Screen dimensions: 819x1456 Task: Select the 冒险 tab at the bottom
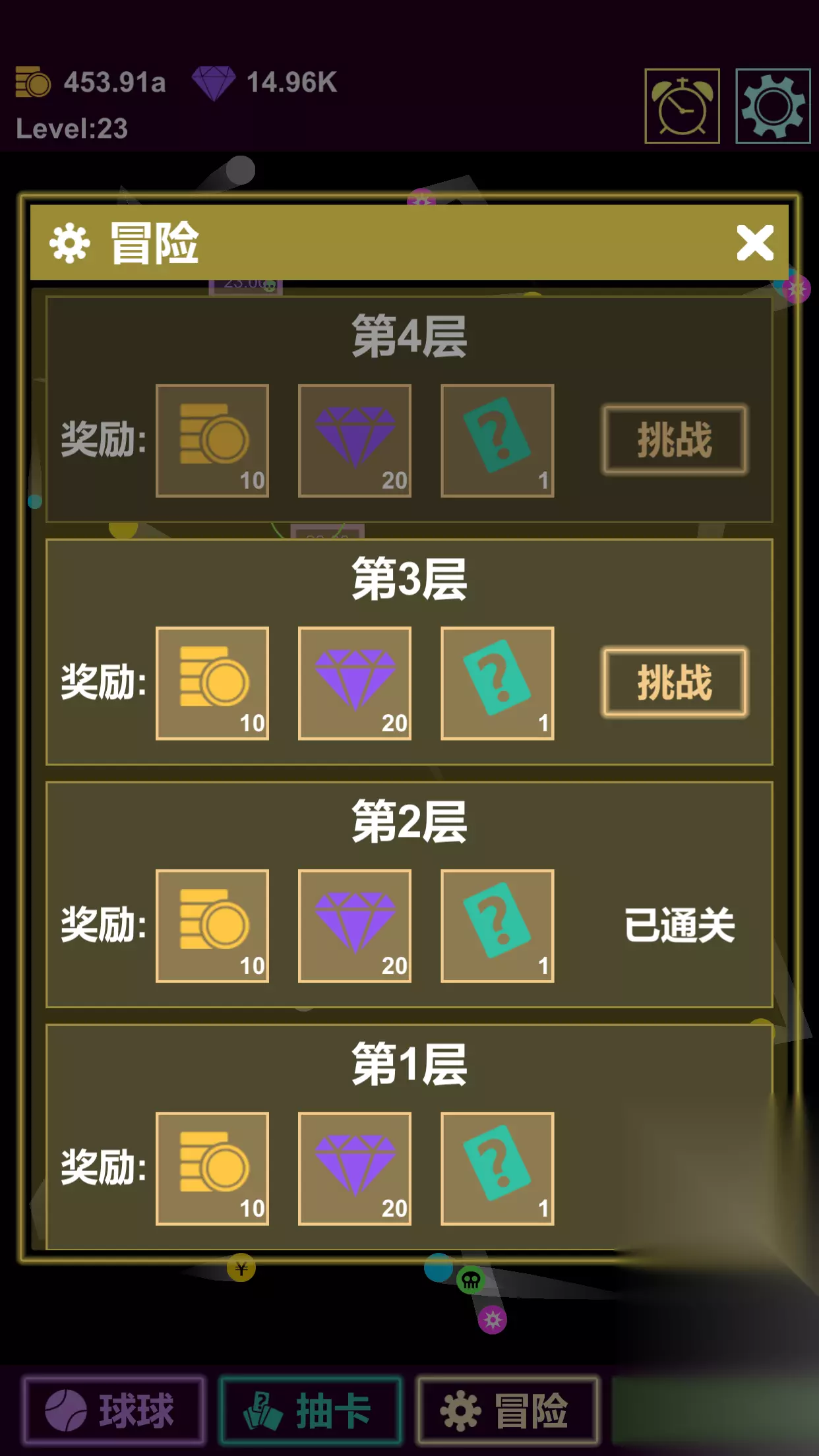[508, 1410]
